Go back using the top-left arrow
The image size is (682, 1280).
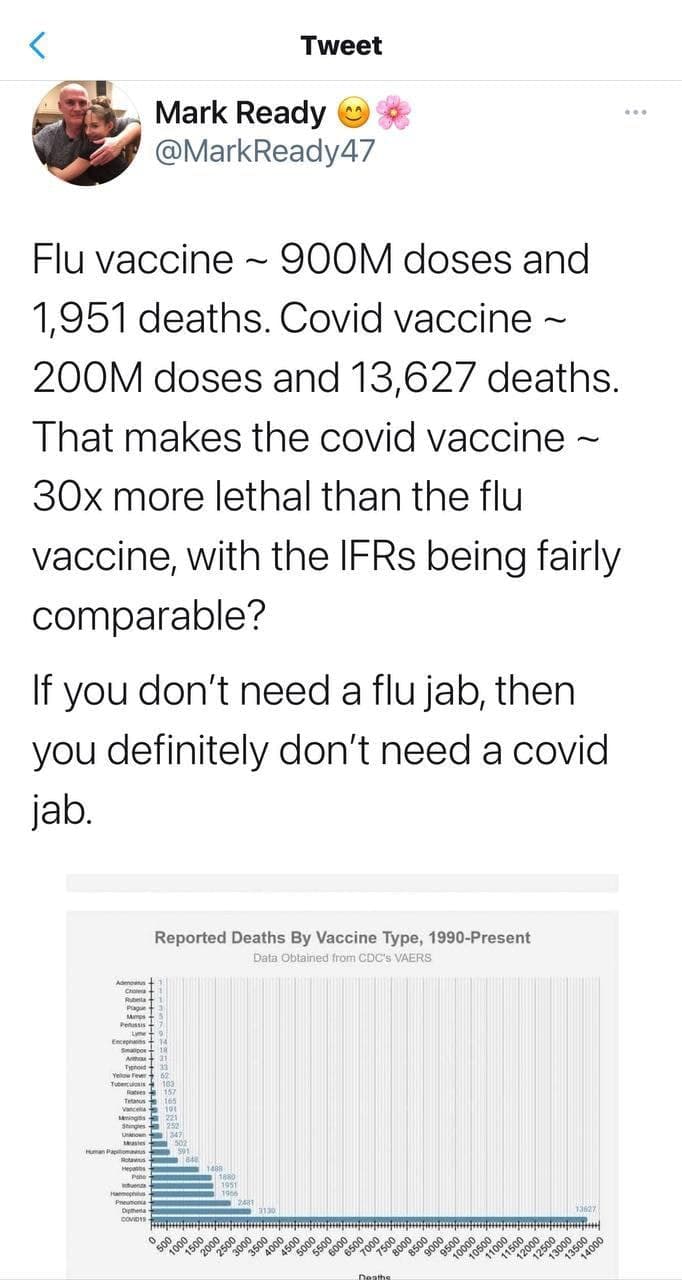tap(37, 45)
